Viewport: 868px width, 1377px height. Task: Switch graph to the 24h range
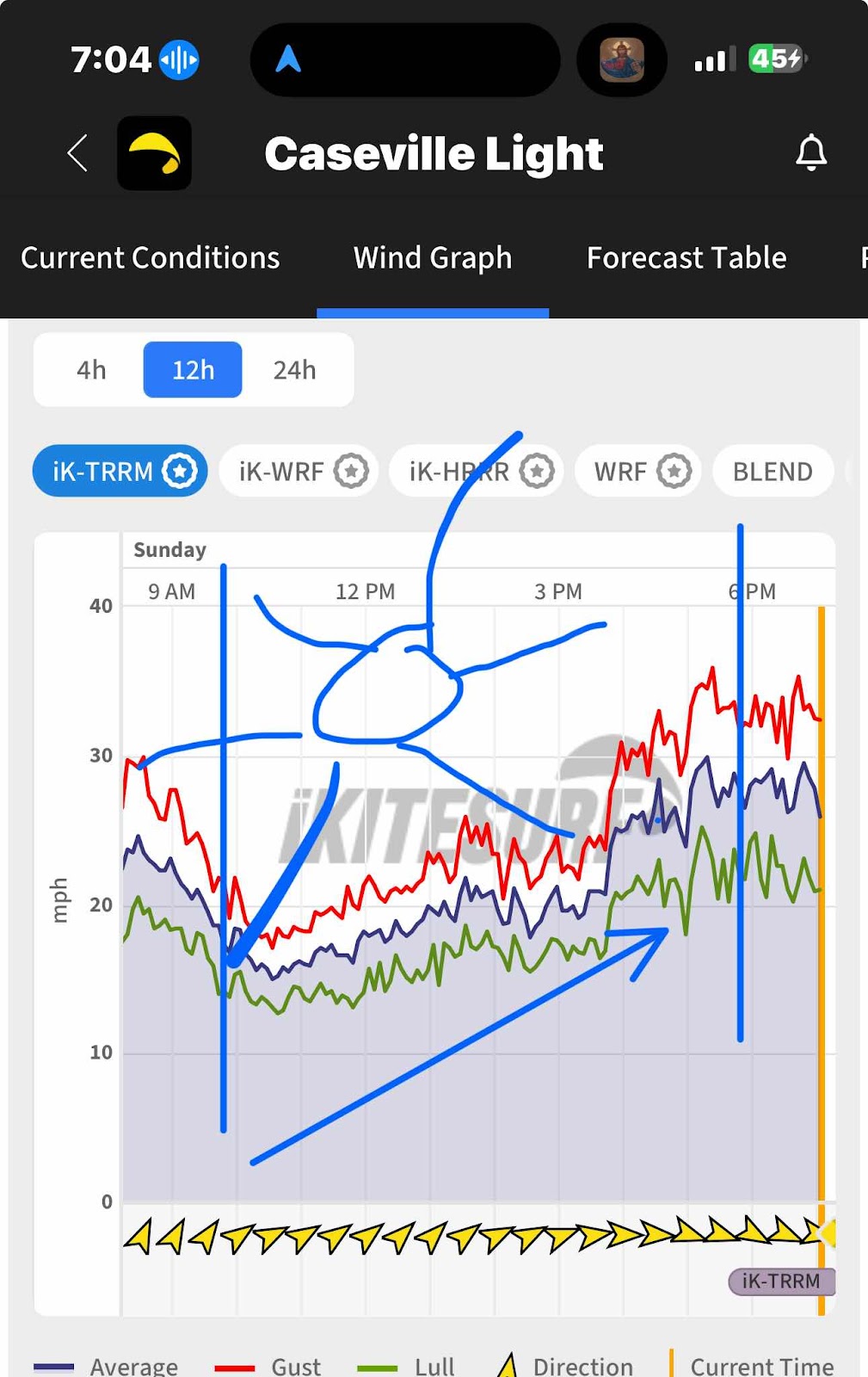[295, 370]
